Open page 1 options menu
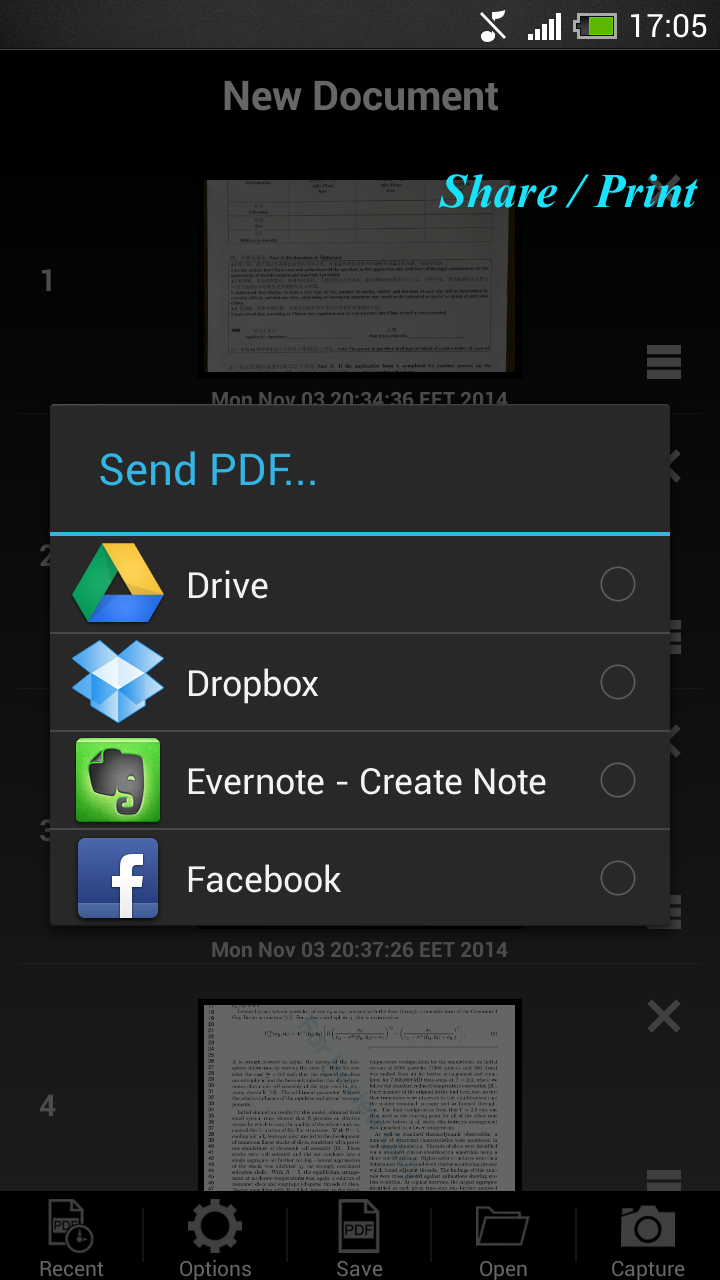Viewport: 720px width, 1280px height. tap(663, 362)
